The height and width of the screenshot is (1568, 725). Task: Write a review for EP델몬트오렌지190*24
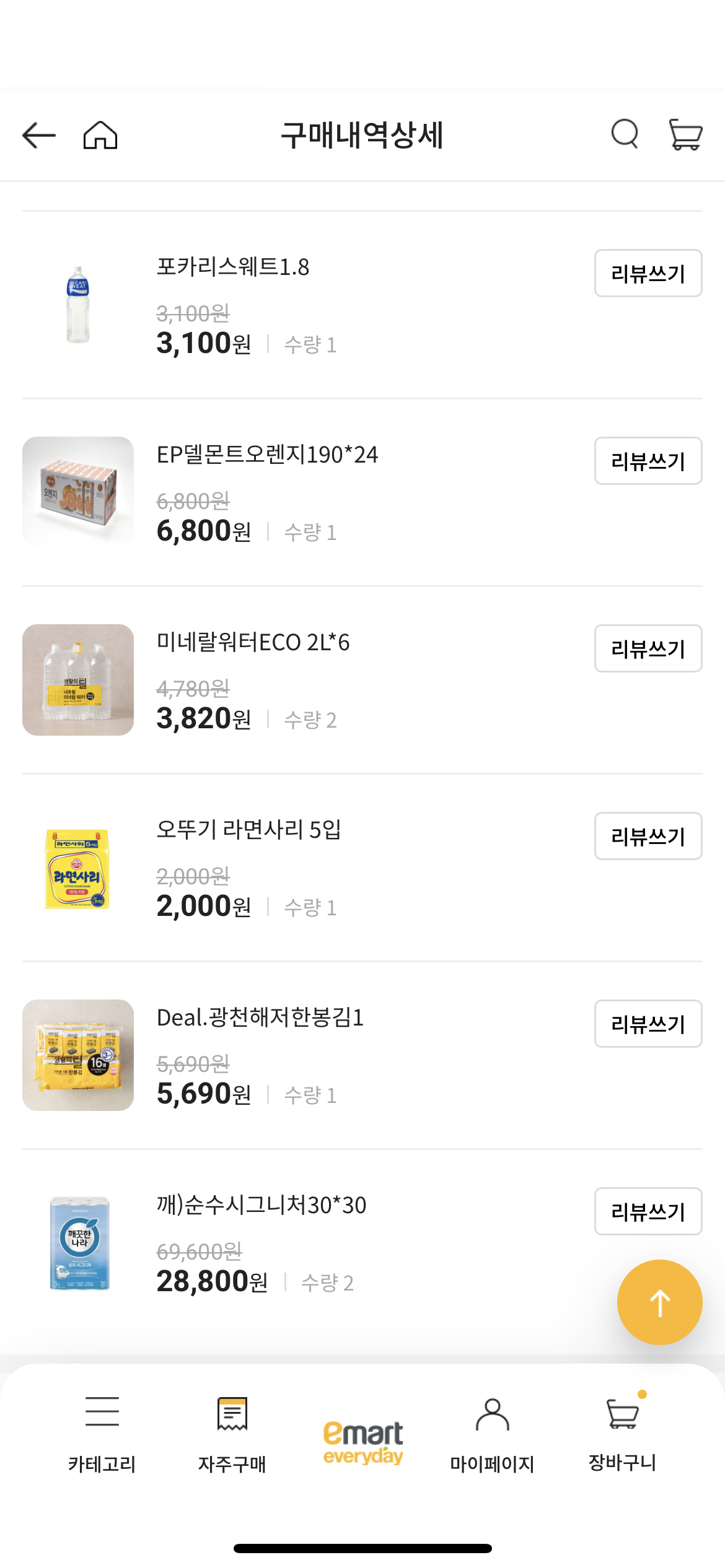click(x=648, y=461)
